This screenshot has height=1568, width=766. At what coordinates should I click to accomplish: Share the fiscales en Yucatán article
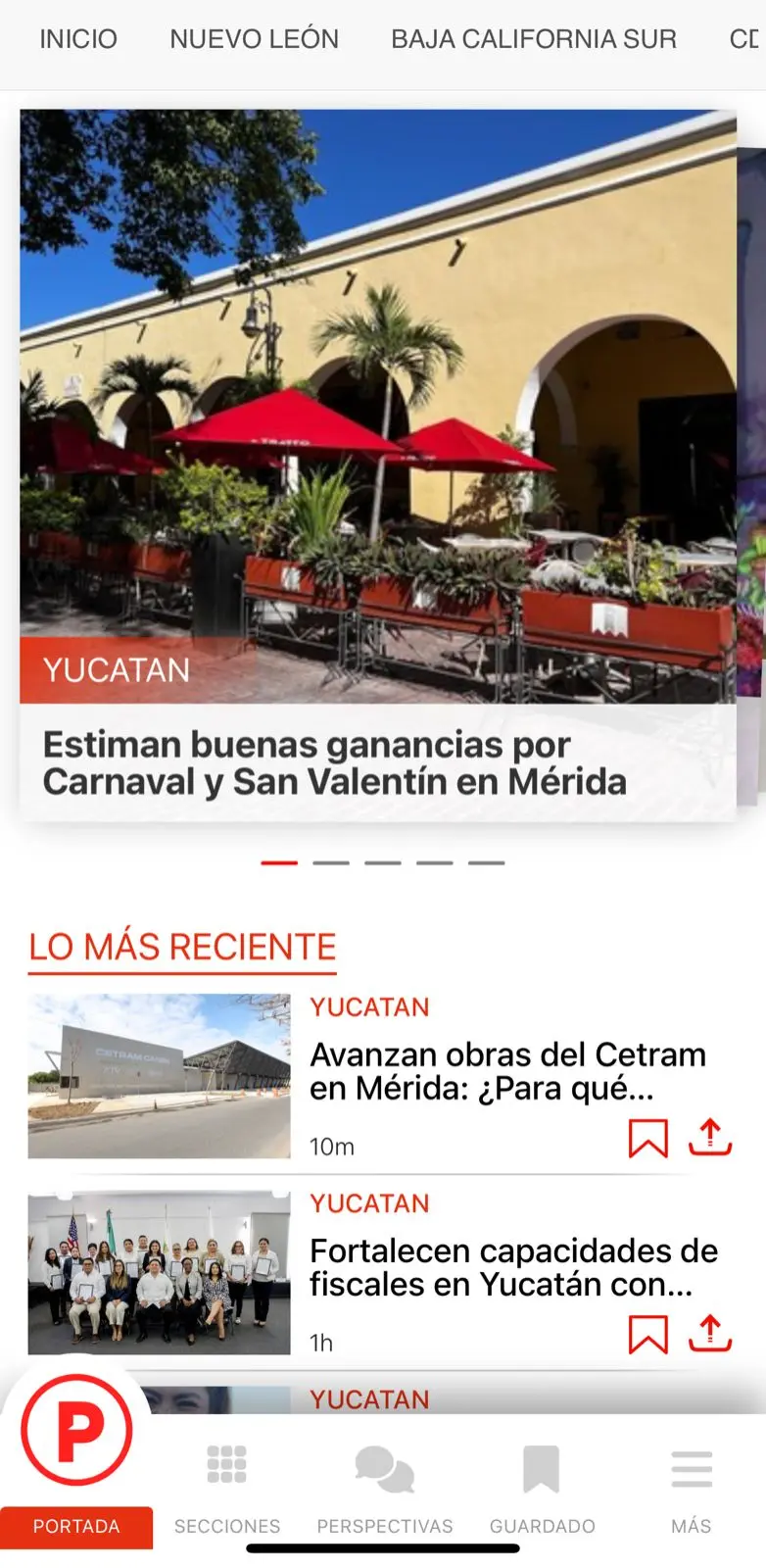(710, 1334)
